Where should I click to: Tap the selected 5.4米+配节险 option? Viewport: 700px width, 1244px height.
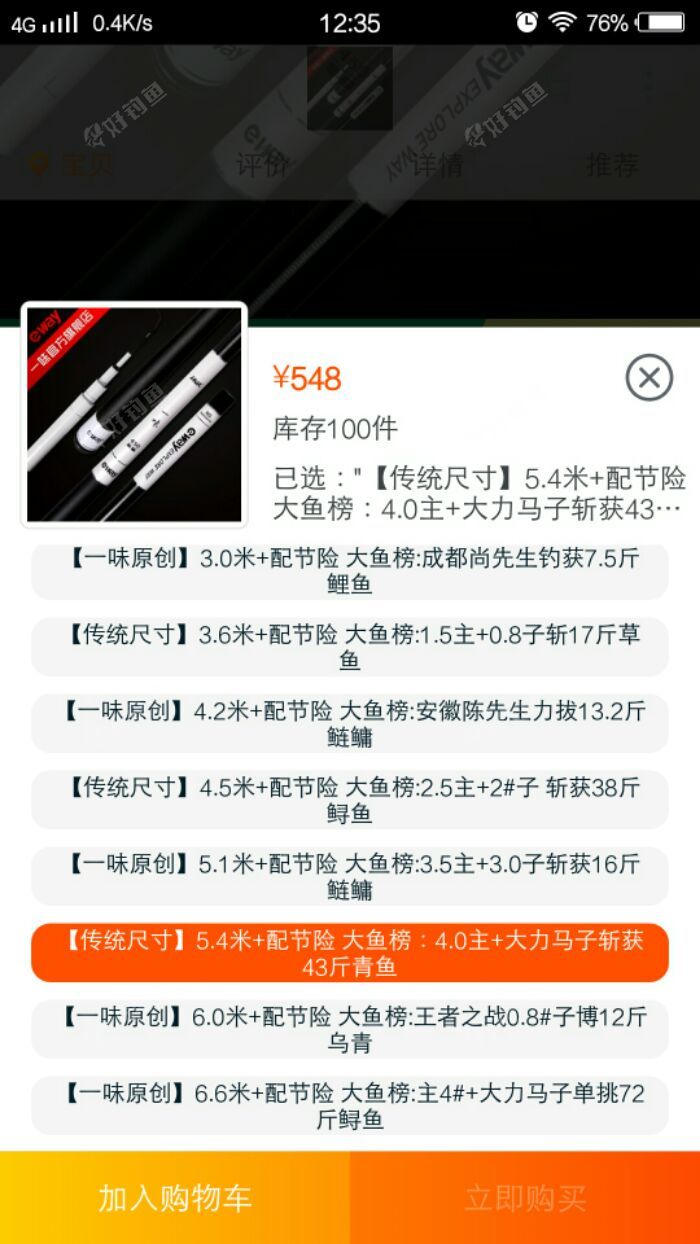click(349, 952)
